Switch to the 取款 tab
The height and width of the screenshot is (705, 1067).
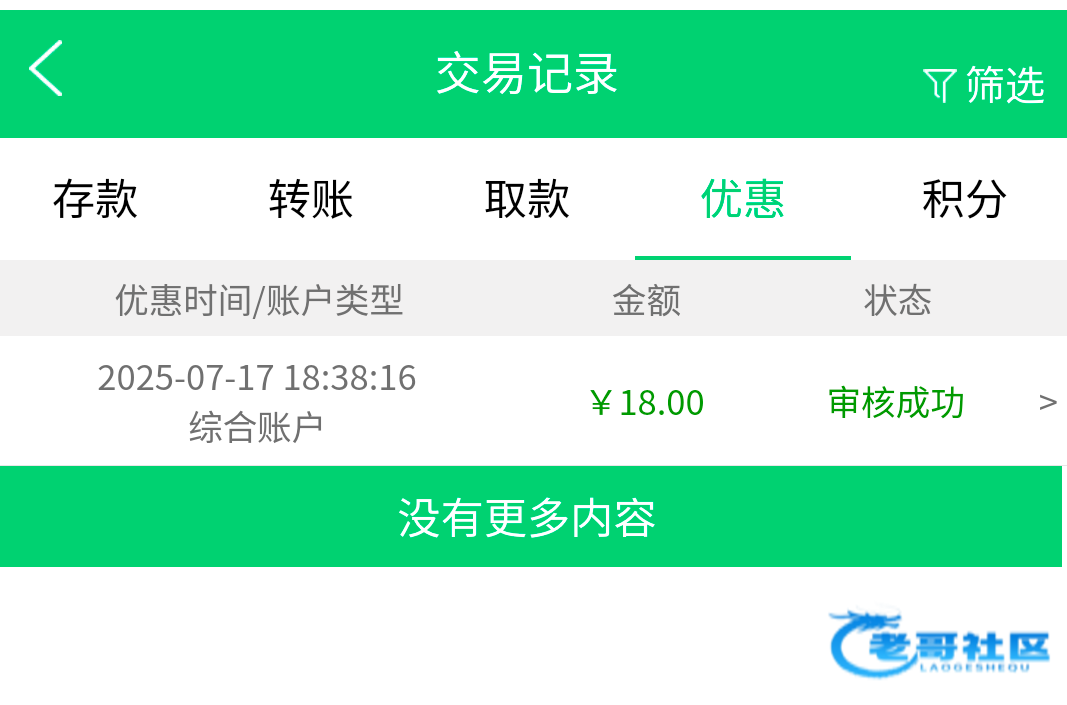[527, 199]
